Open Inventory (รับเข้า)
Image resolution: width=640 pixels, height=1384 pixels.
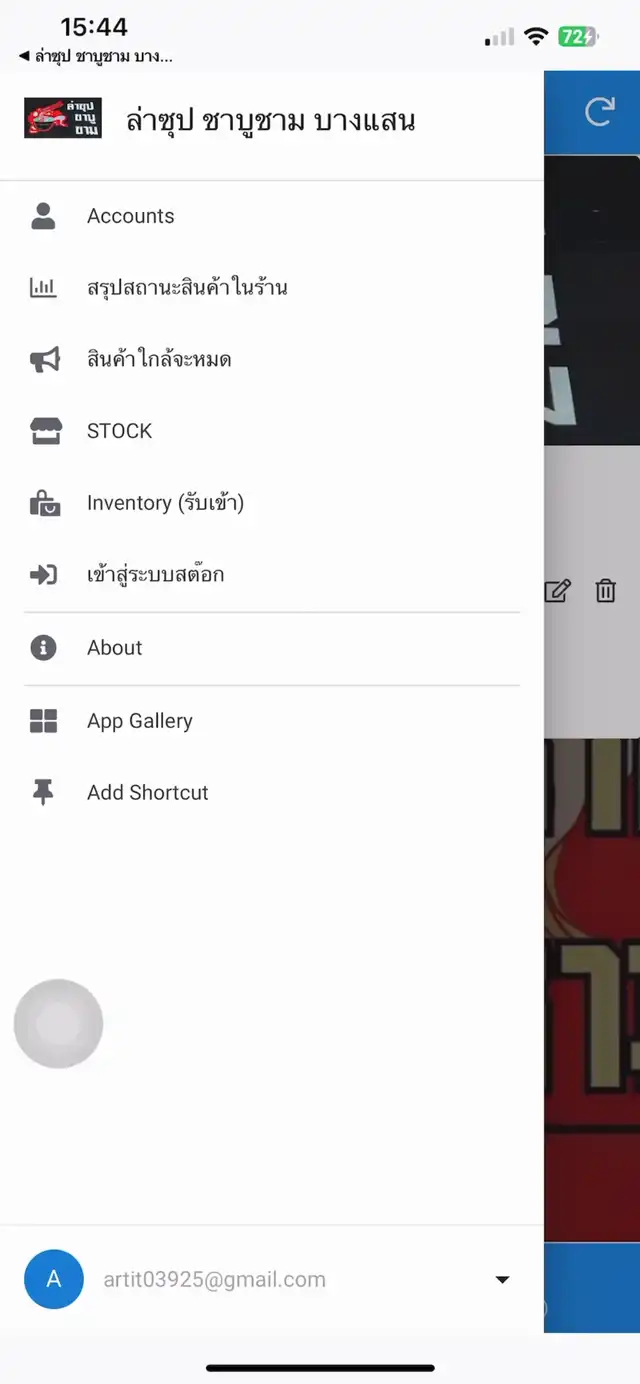click(x=165, y=503)
